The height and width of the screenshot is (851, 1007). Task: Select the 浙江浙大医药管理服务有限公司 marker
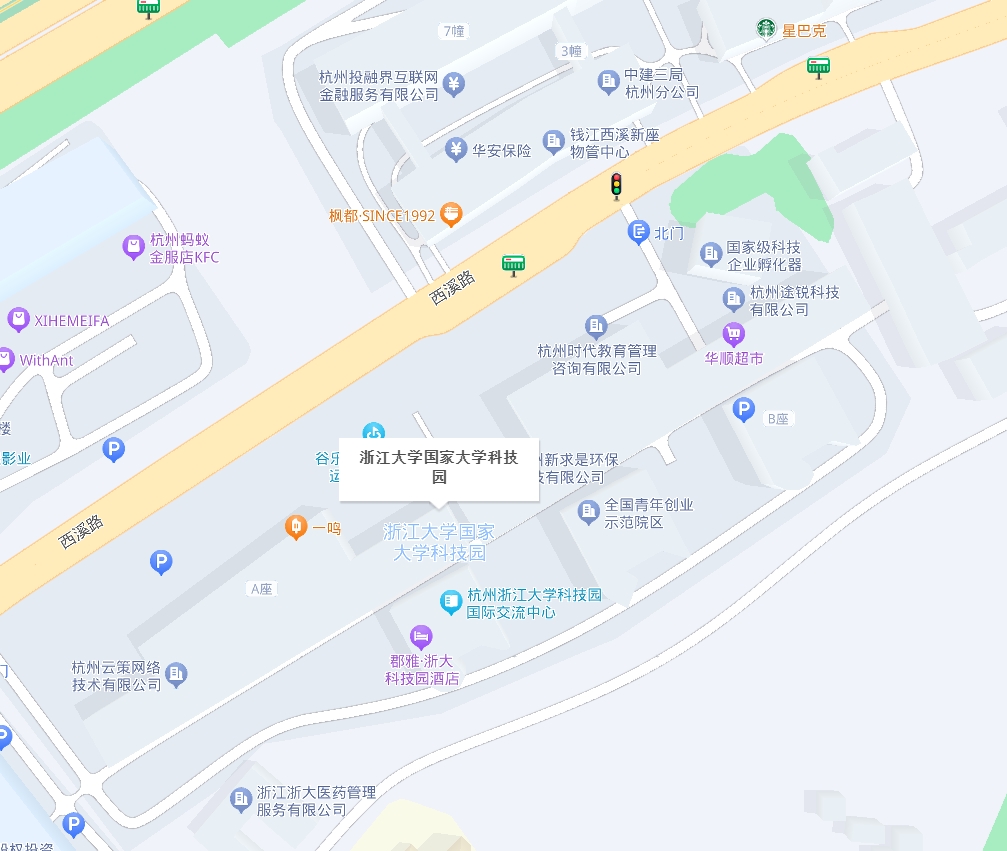(240, 798)
